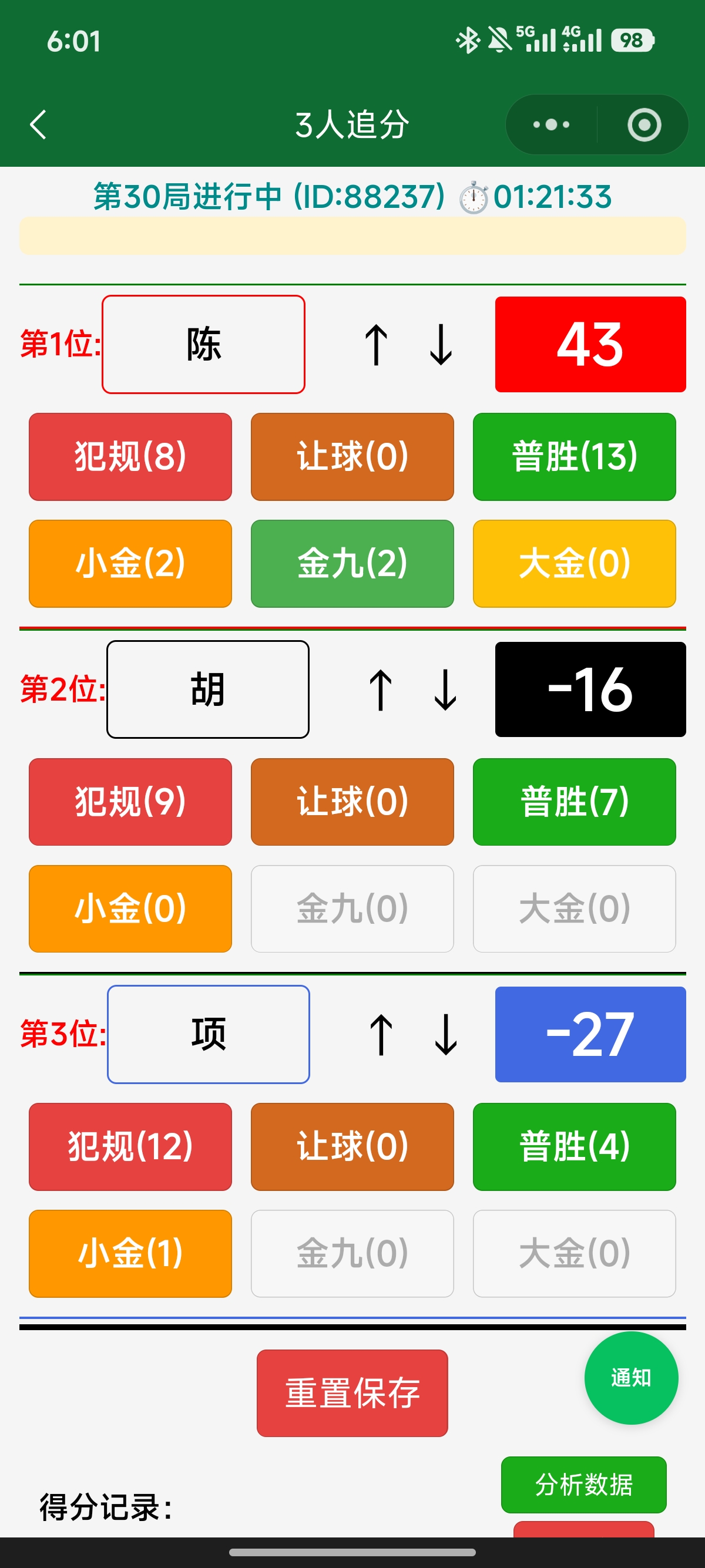Record 小金(1) for player 项

pyautogui.click(x=130, y=1253)
